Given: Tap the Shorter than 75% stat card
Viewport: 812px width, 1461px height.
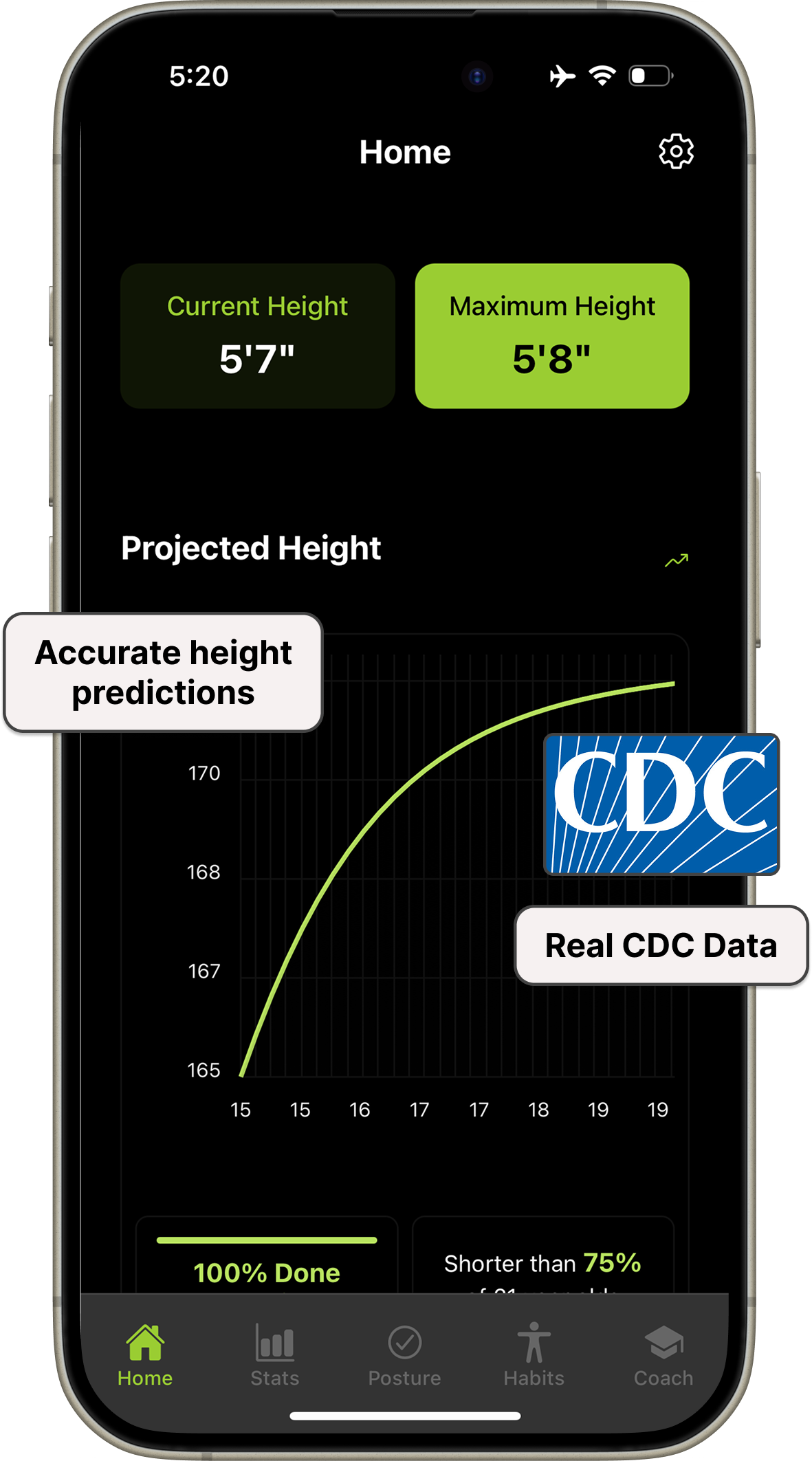Looking at the screenshot, I should point(543,1263).
